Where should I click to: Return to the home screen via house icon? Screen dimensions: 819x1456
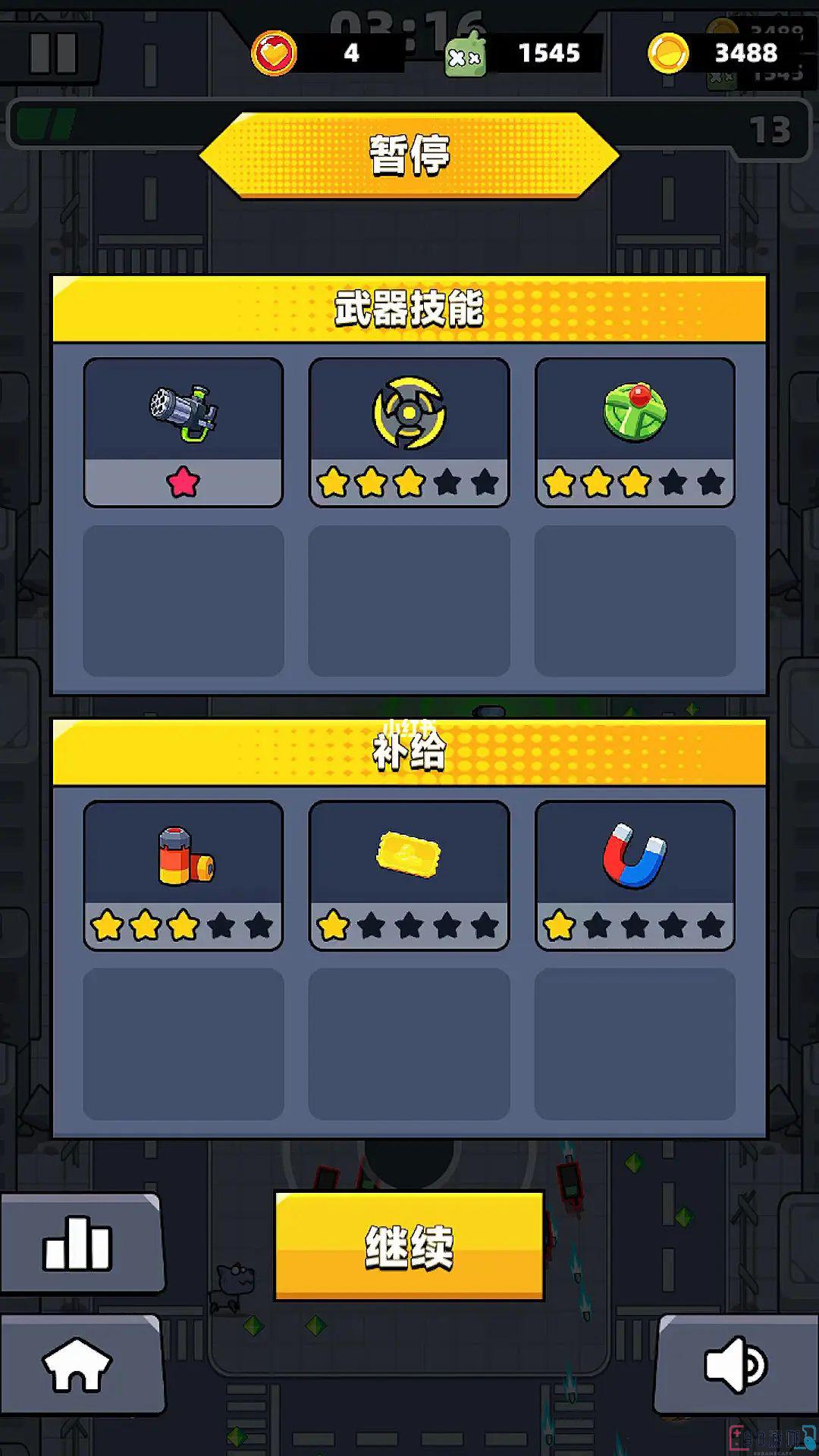coord(77,1365)
